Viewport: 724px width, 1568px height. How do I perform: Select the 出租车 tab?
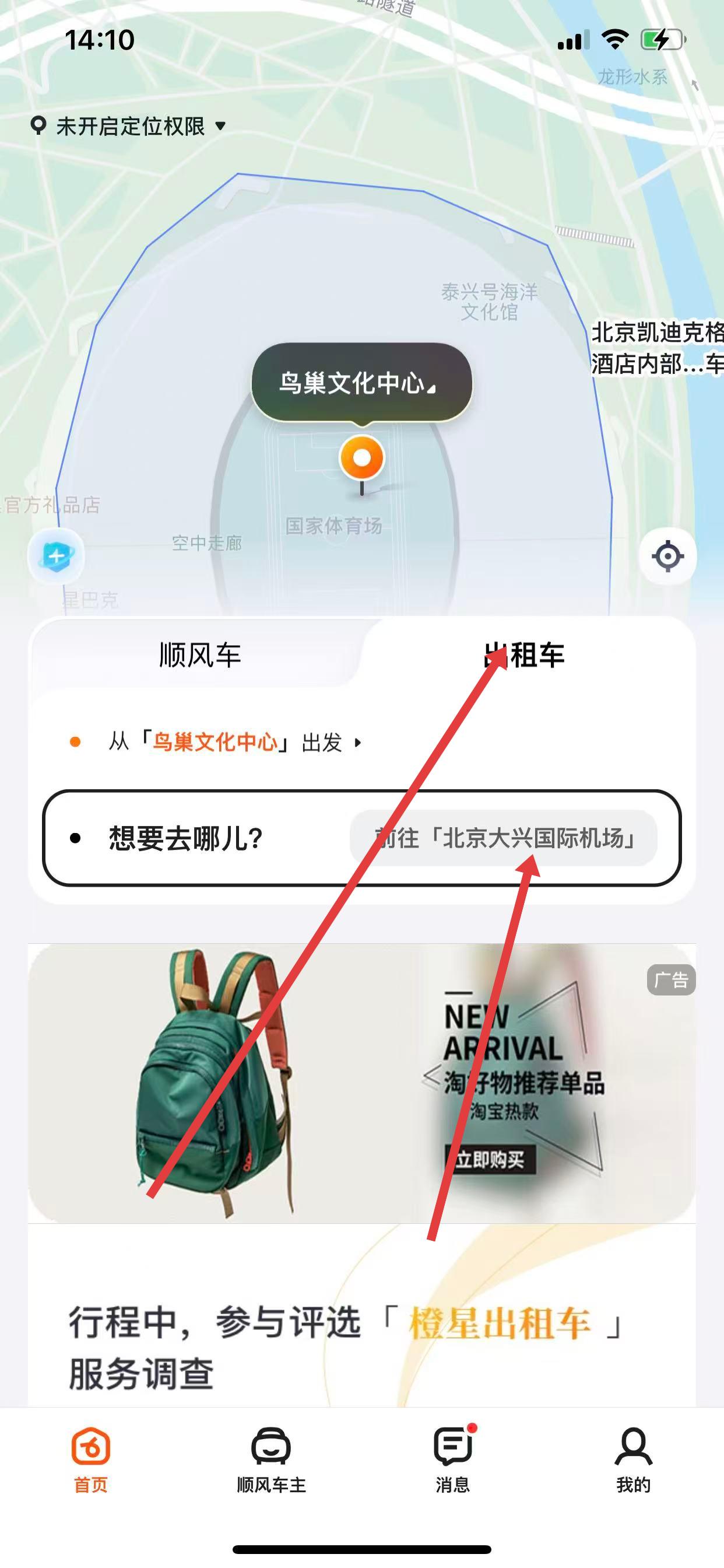(x=525, y=656)
